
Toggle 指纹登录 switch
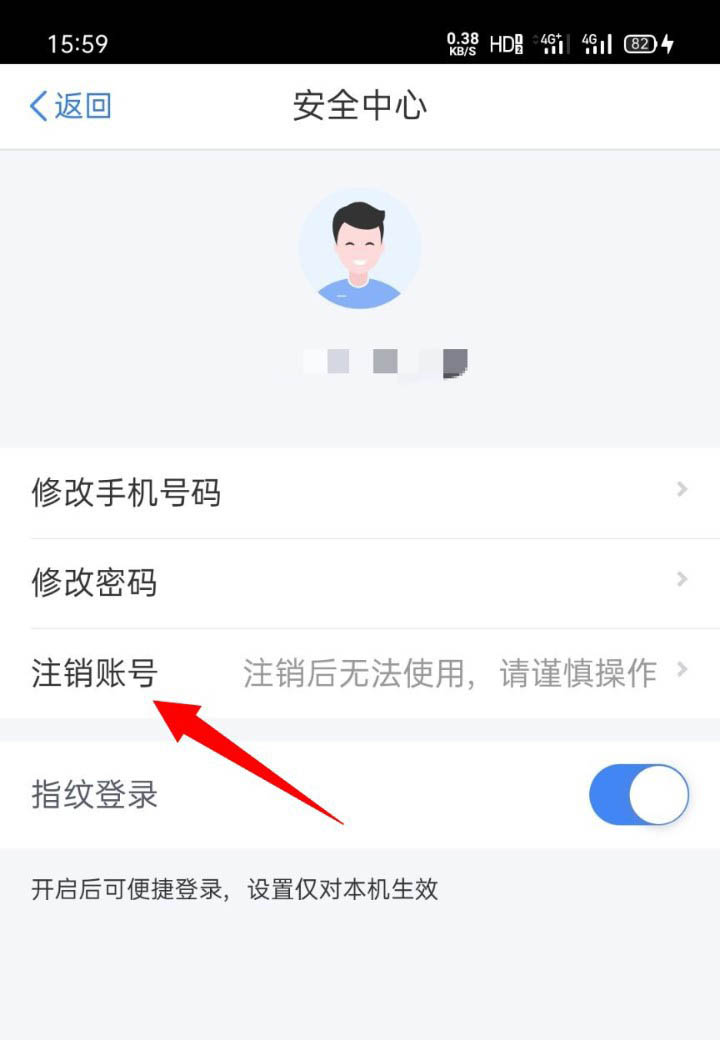pyautogui.click(x=638, y=795)
